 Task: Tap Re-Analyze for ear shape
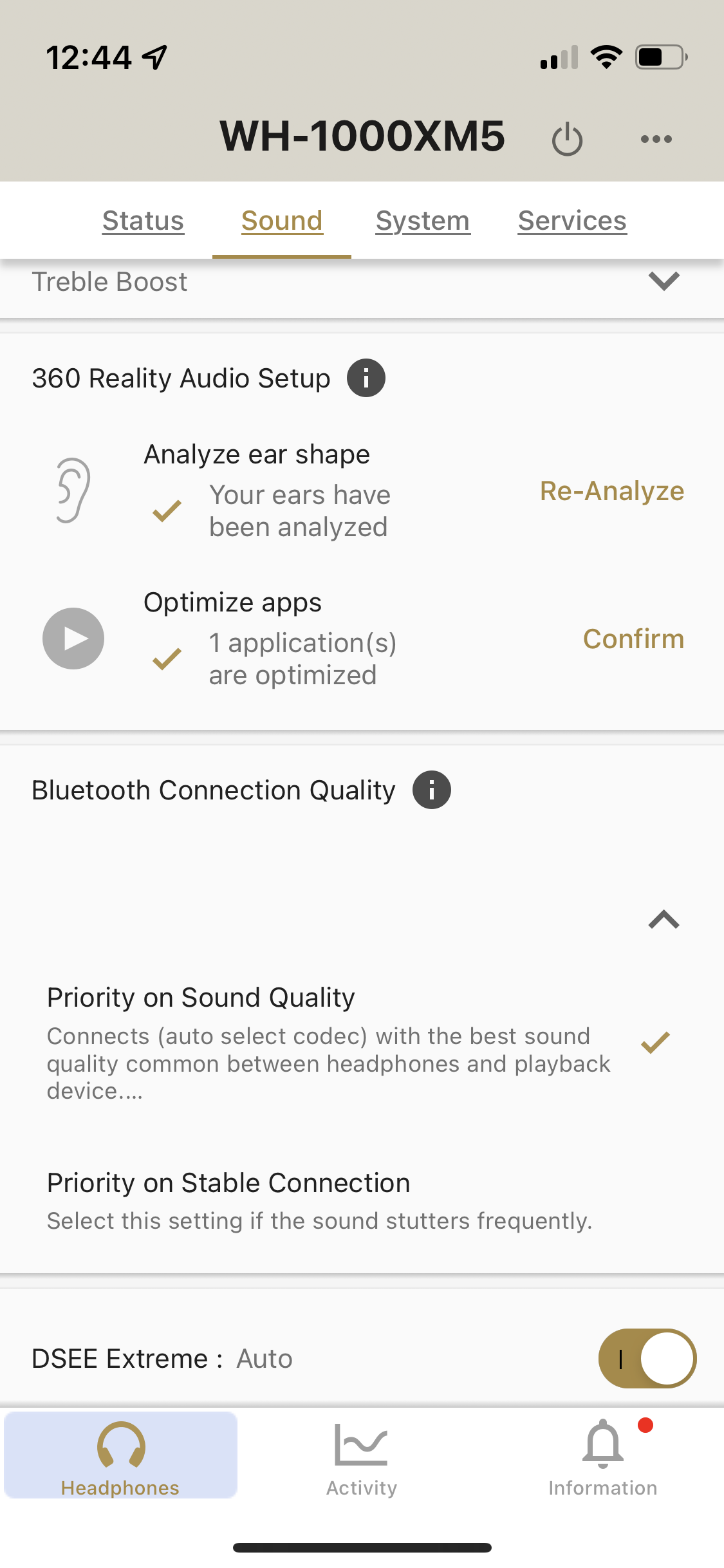click(x=612, y=491)
